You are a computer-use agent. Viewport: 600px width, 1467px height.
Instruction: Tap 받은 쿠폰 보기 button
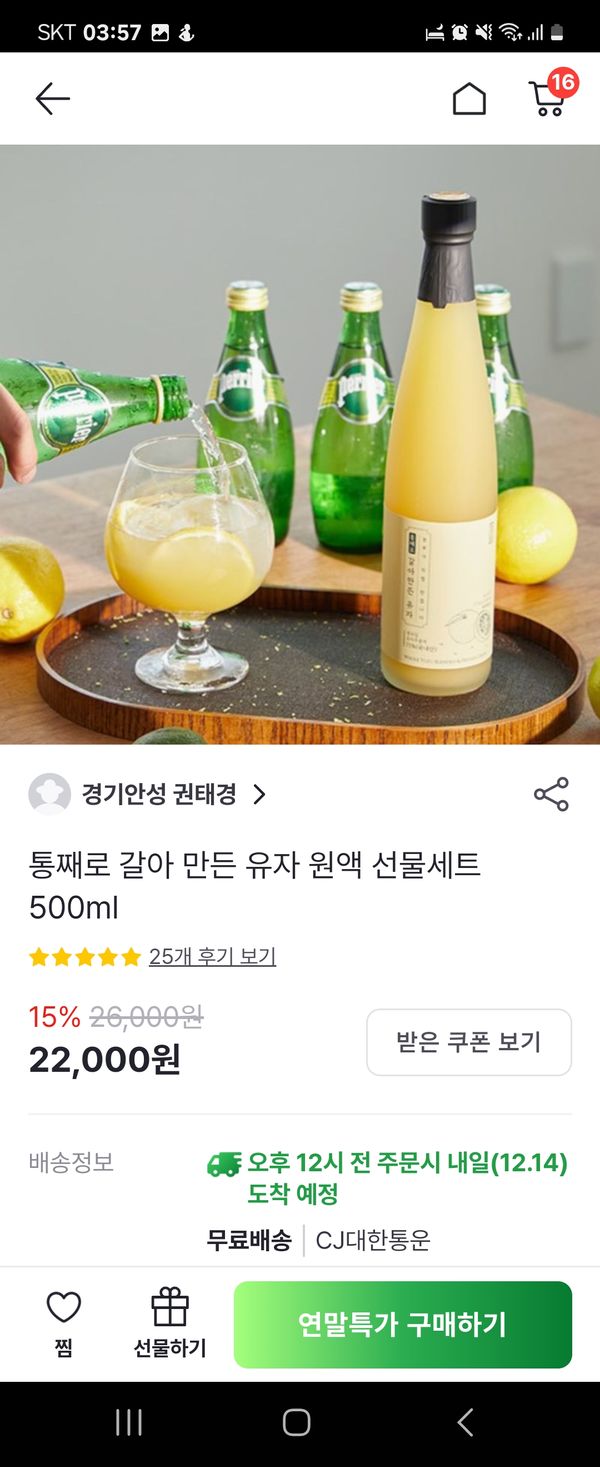[468, 1042]
